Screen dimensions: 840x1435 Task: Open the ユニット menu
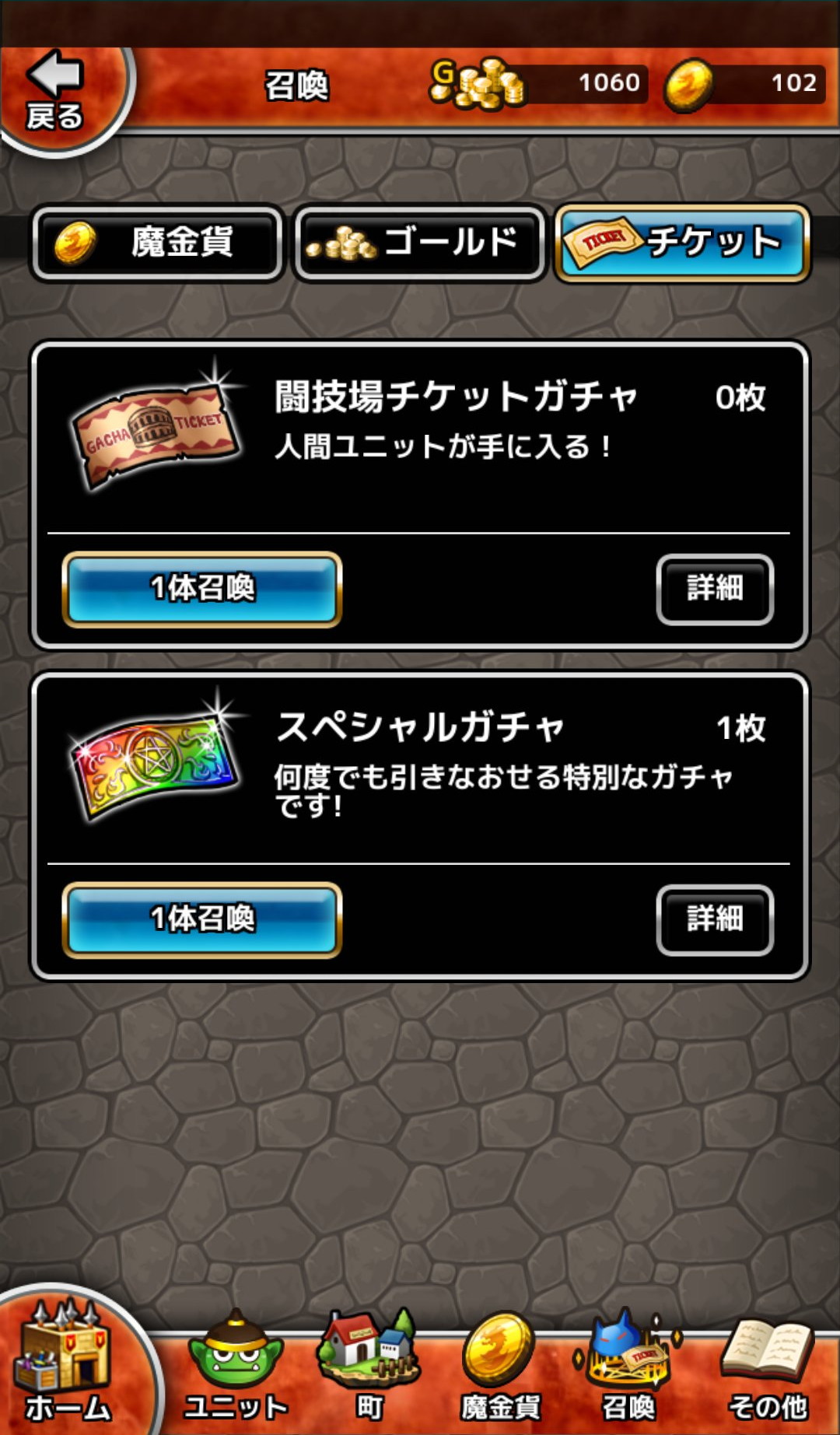tap(236, 1369)
